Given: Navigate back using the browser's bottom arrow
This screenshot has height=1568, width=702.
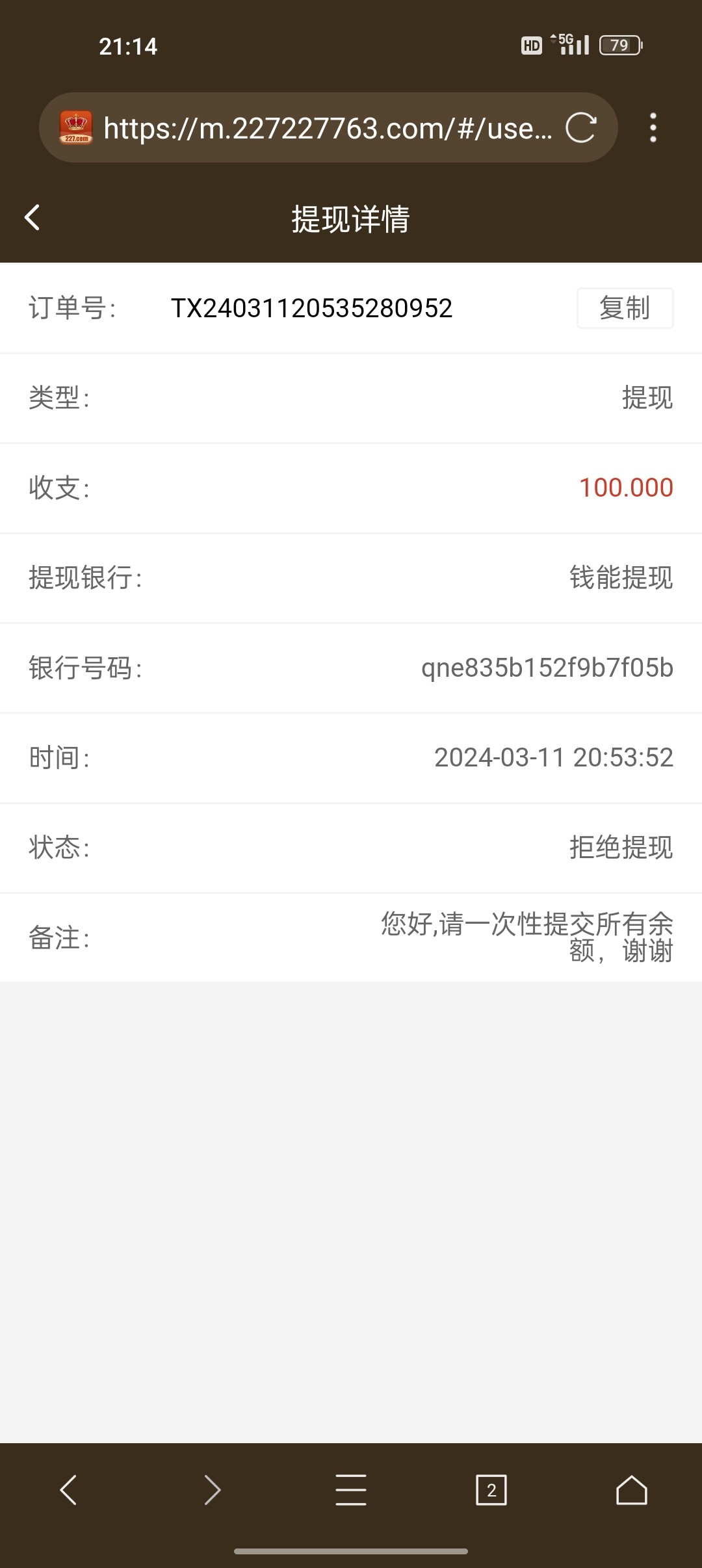Looking at the screenshot, I should 69,1489.
